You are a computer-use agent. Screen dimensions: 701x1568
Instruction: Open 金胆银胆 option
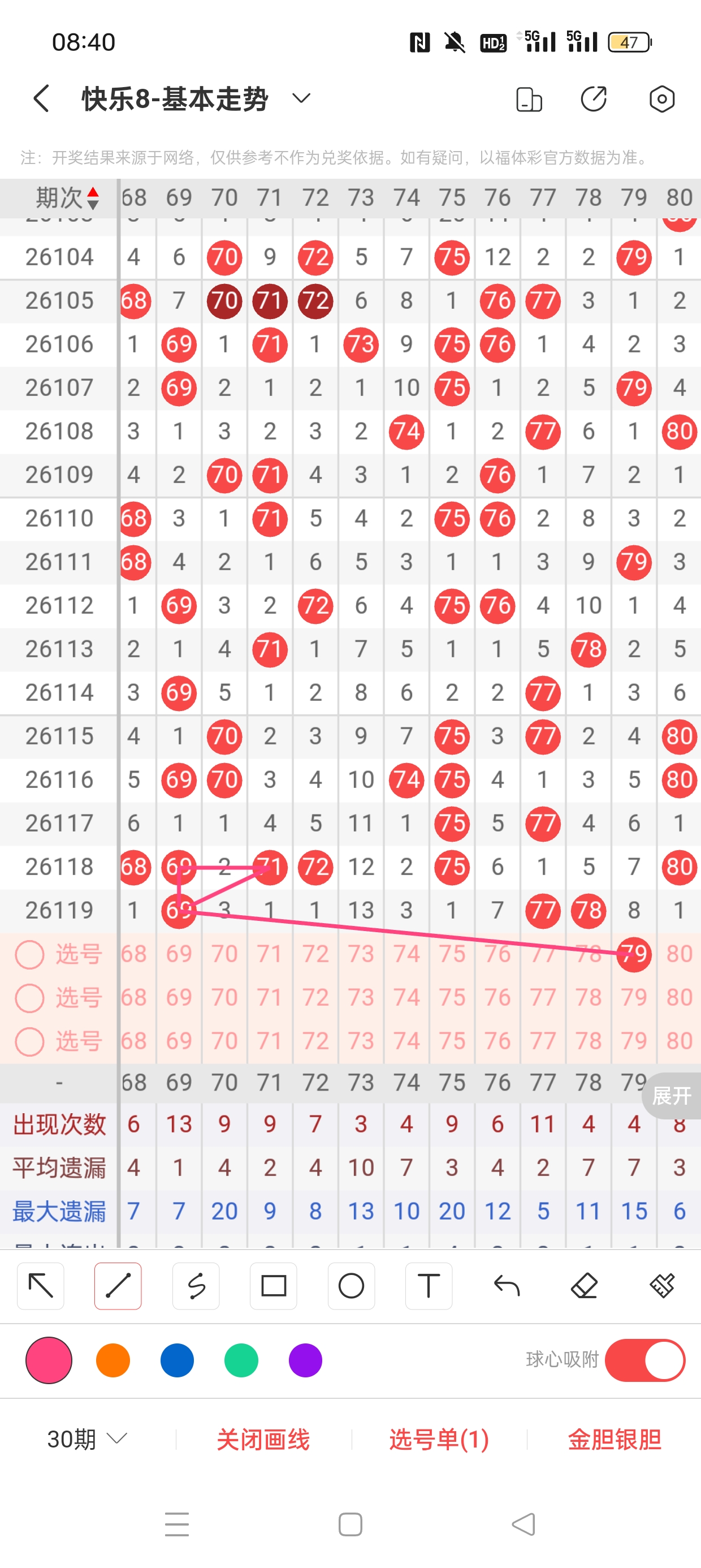point(615,1439)
